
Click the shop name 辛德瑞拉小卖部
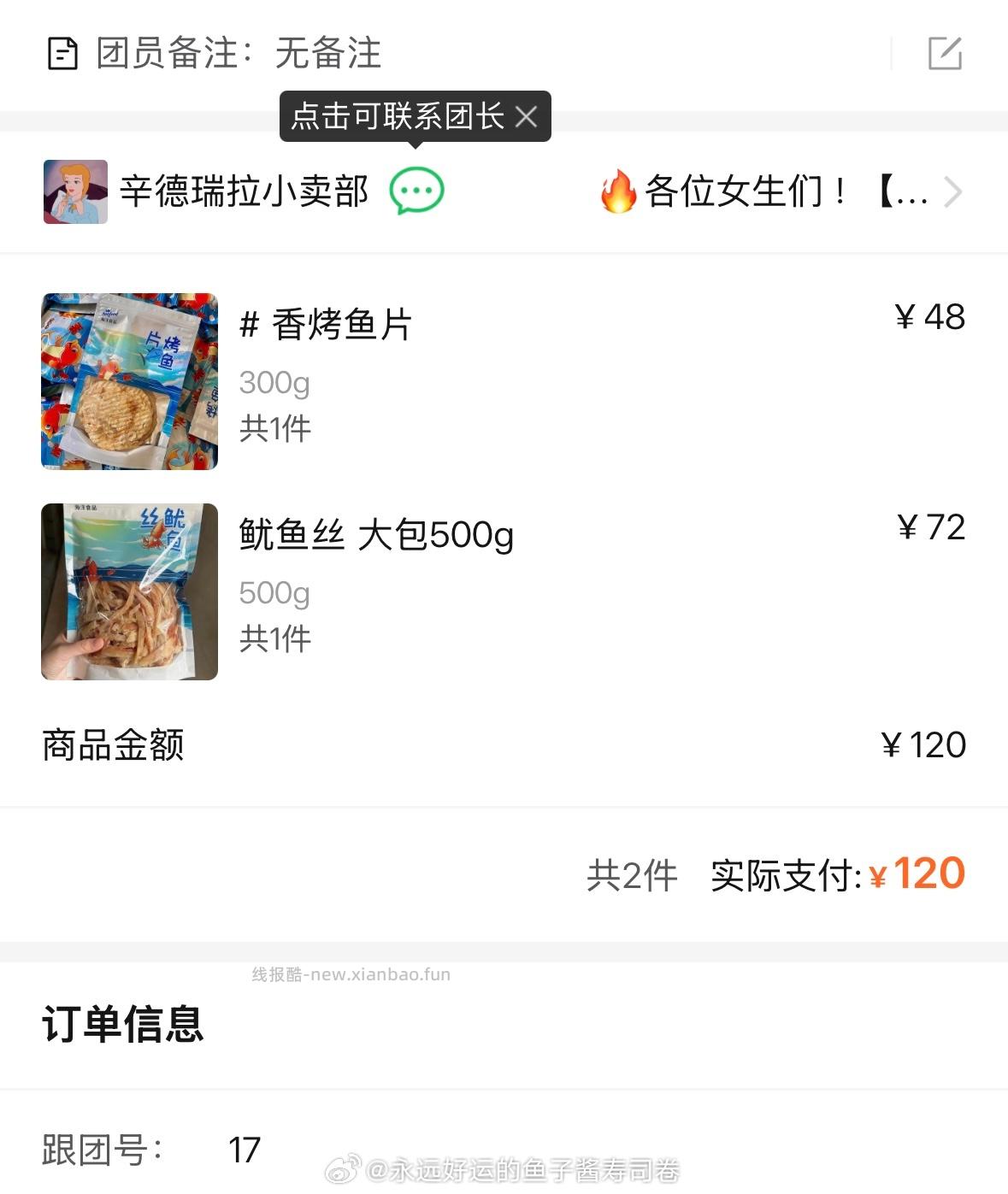tap(244, 192)
